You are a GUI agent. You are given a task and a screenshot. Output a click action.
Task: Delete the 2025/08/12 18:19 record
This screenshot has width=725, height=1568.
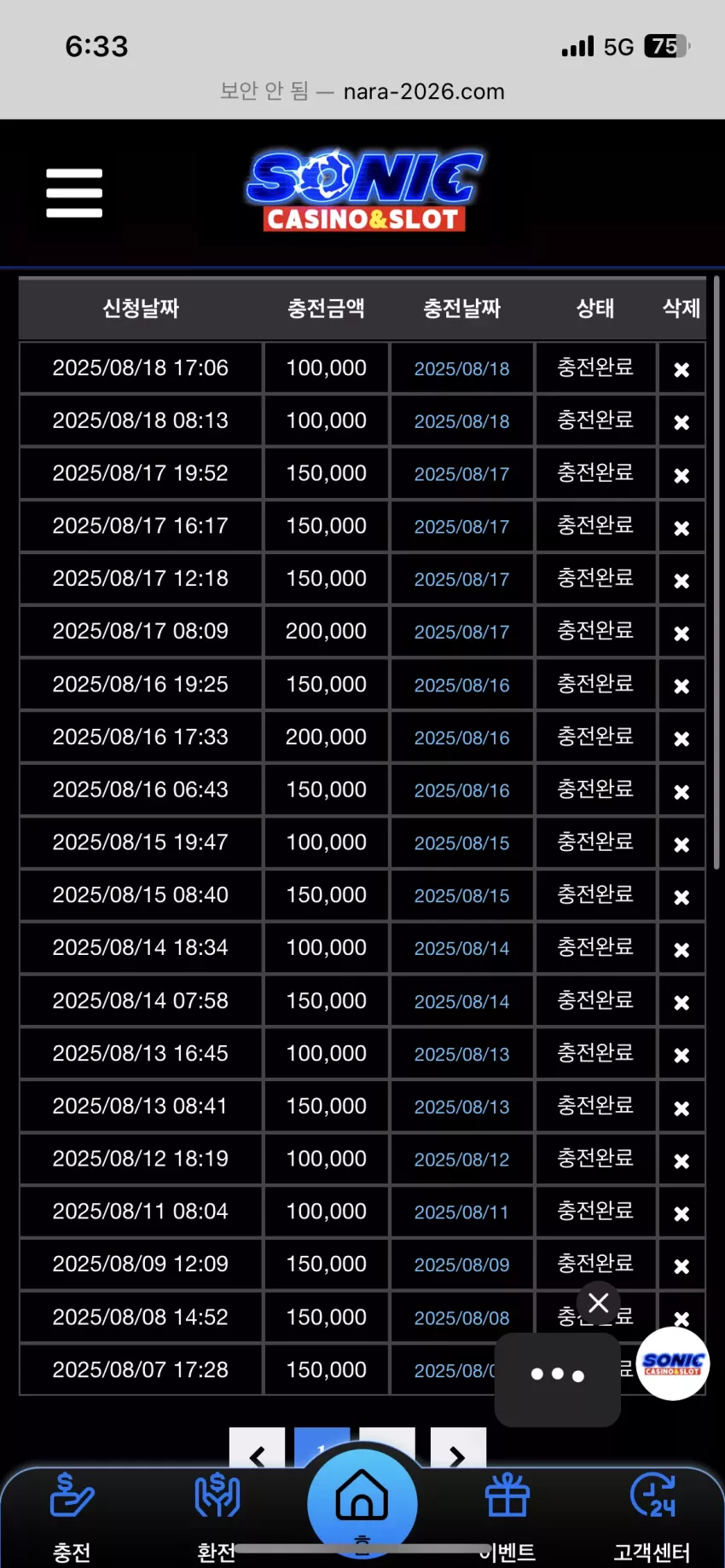[681, 1160]
